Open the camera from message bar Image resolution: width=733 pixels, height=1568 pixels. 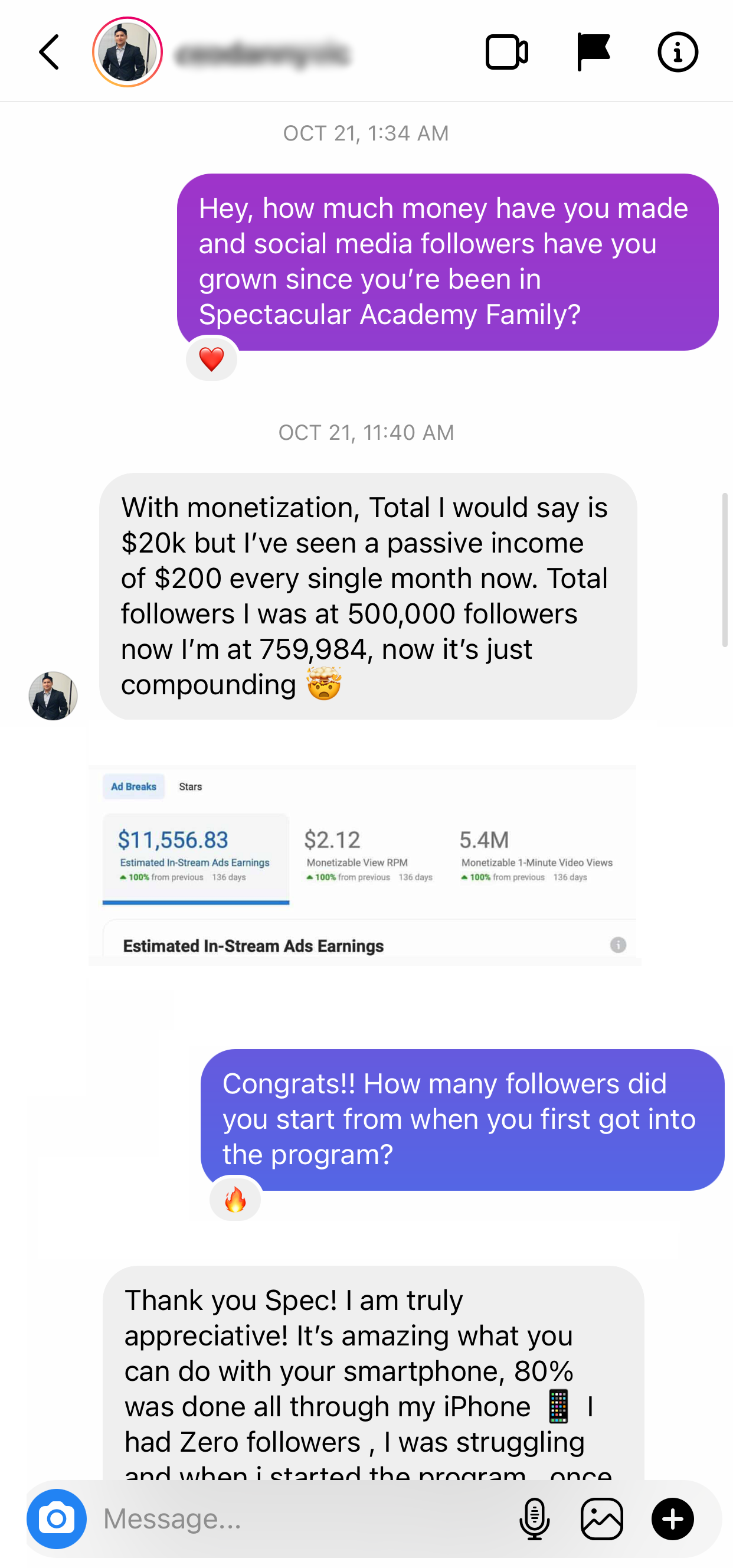click(57, 1518)
